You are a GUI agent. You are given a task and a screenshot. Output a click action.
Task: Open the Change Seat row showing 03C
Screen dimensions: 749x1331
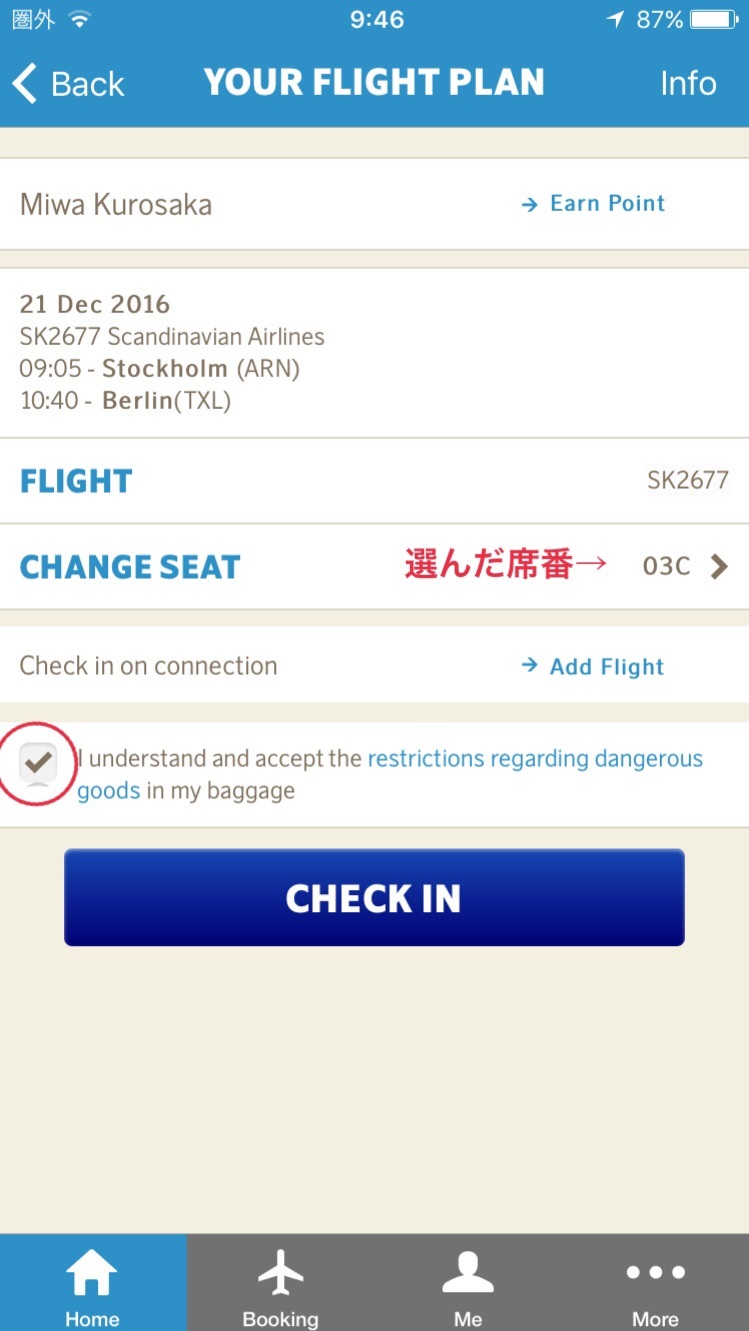point(374,566)
